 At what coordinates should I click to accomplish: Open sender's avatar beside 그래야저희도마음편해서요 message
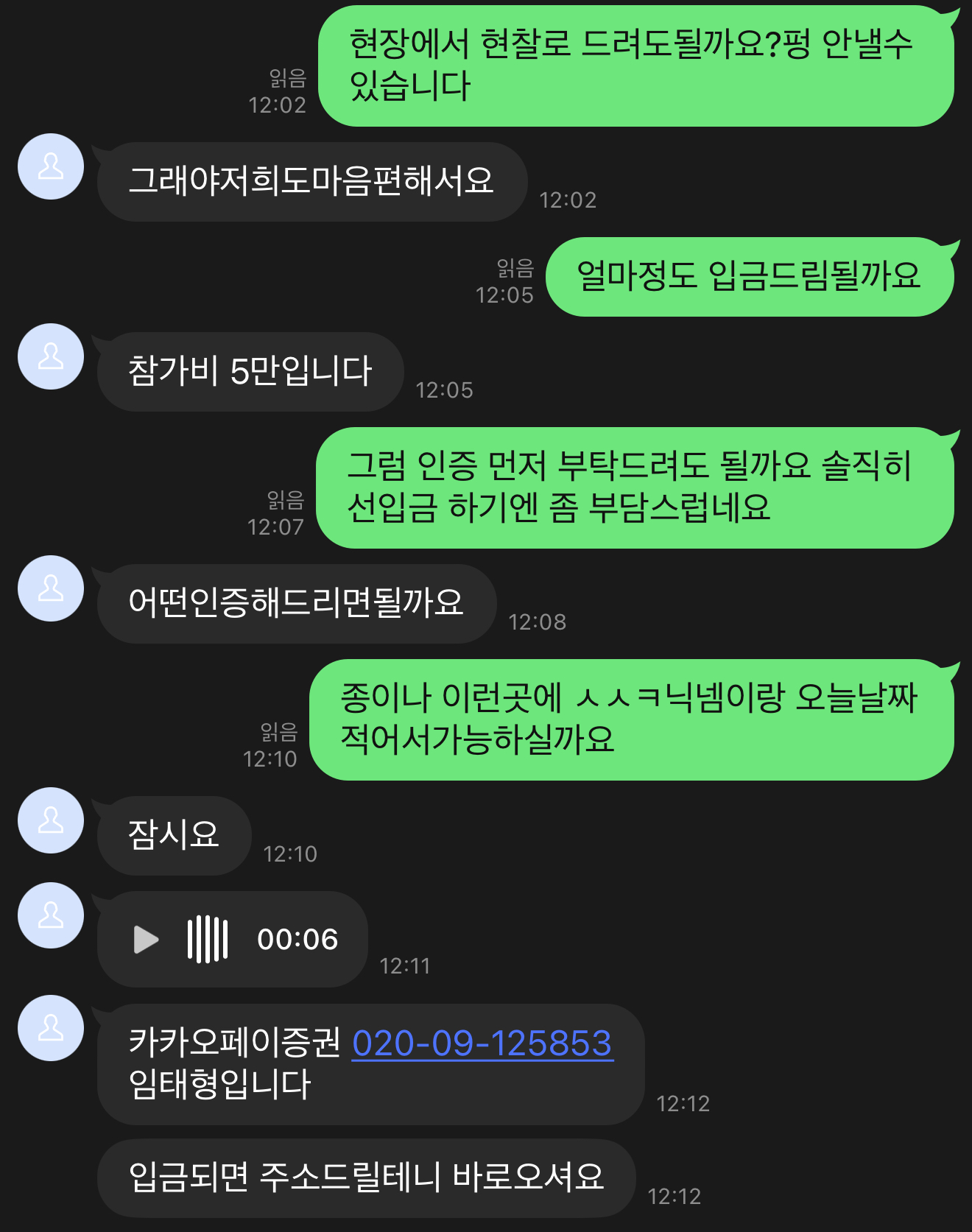[x=51, y=166]
